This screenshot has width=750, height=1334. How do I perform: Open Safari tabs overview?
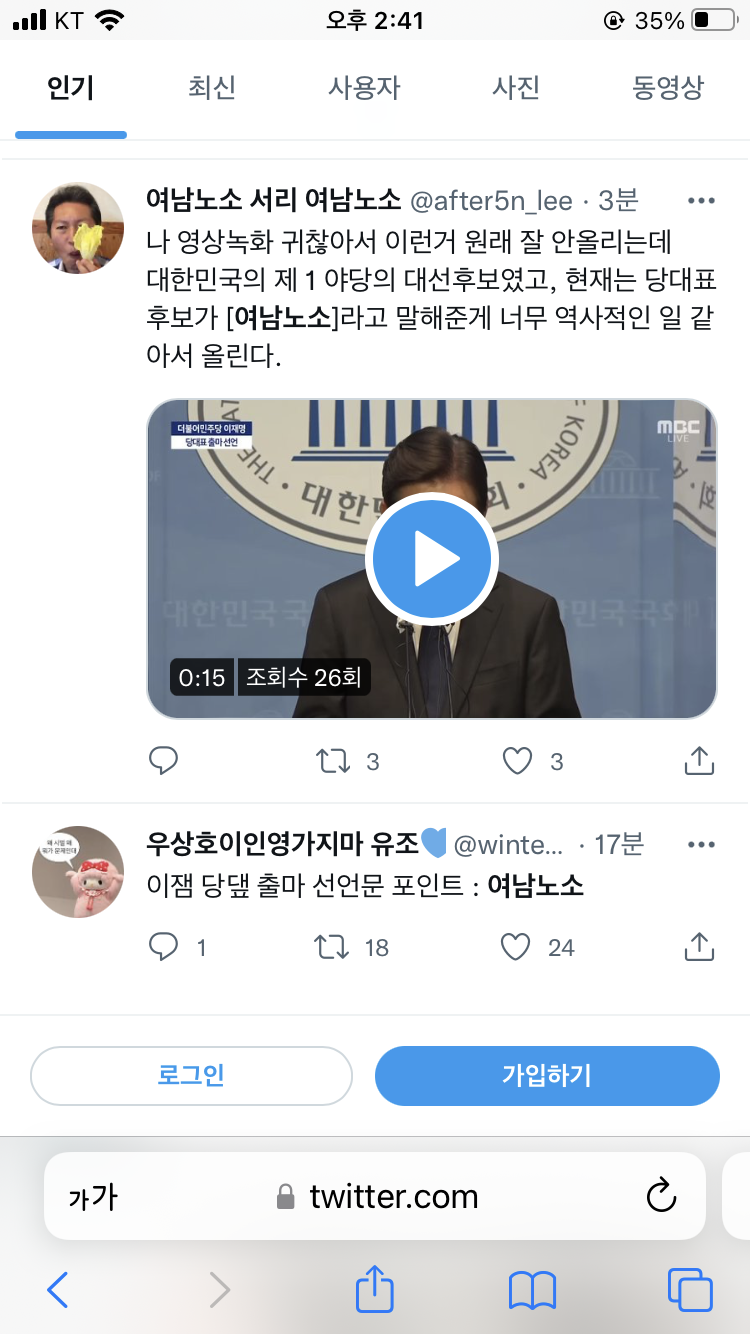point(690,1290)
